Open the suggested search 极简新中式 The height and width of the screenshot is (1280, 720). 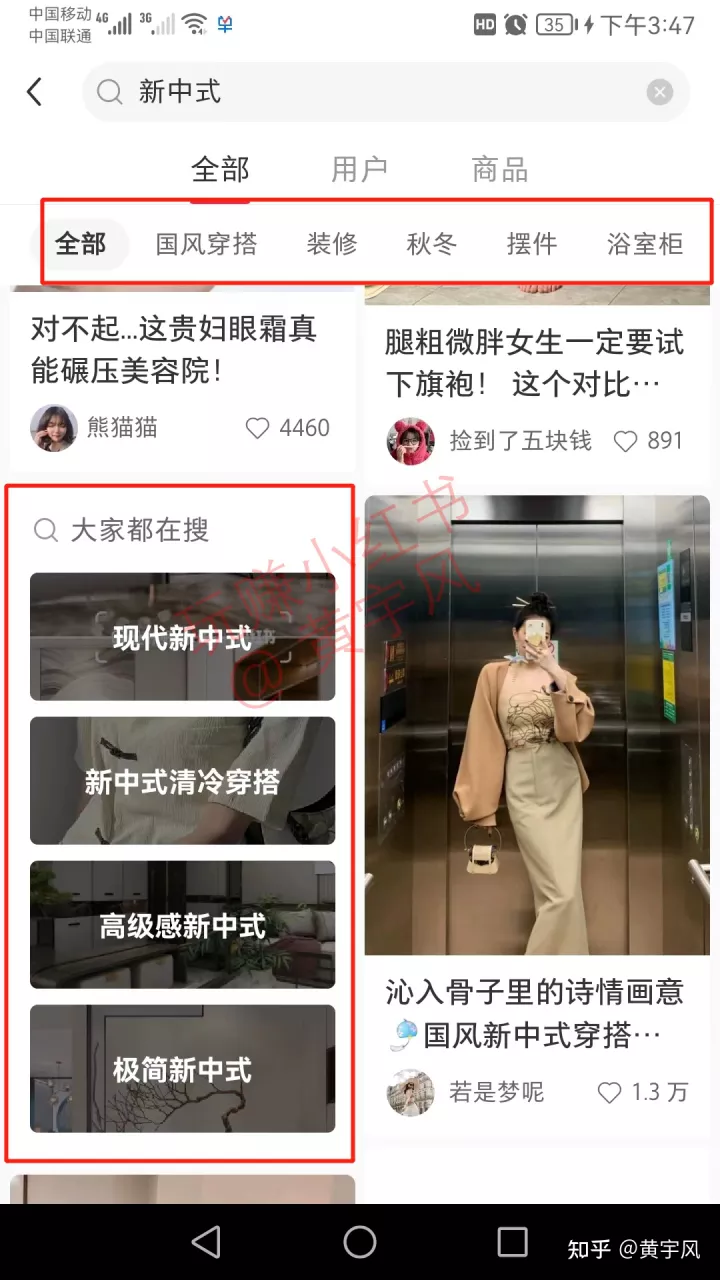pos(182,1069)
